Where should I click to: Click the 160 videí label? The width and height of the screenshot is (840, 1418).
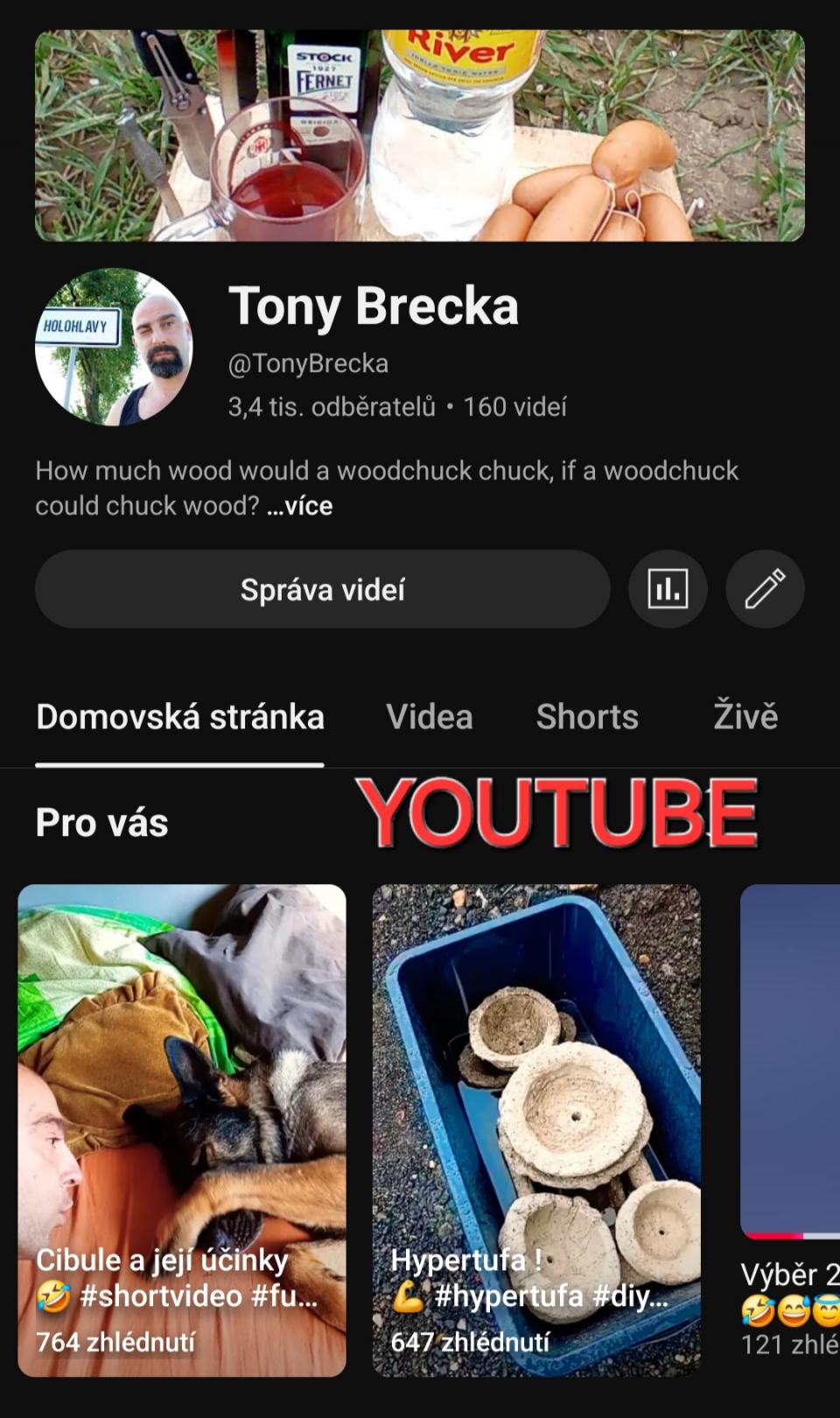(514, 406)
